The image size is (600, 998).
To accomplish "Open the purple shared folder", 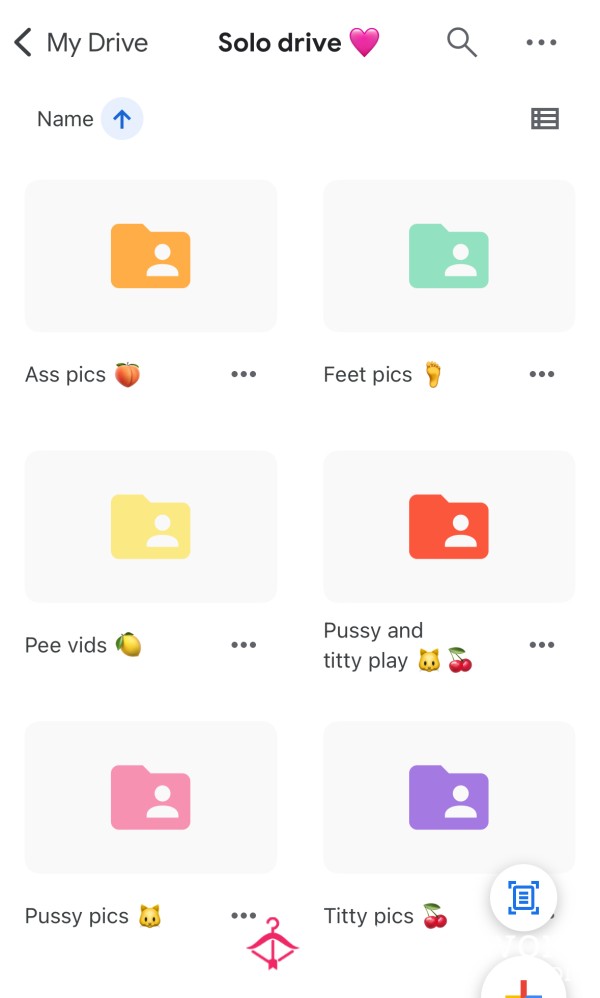I will tap(449, 797).
